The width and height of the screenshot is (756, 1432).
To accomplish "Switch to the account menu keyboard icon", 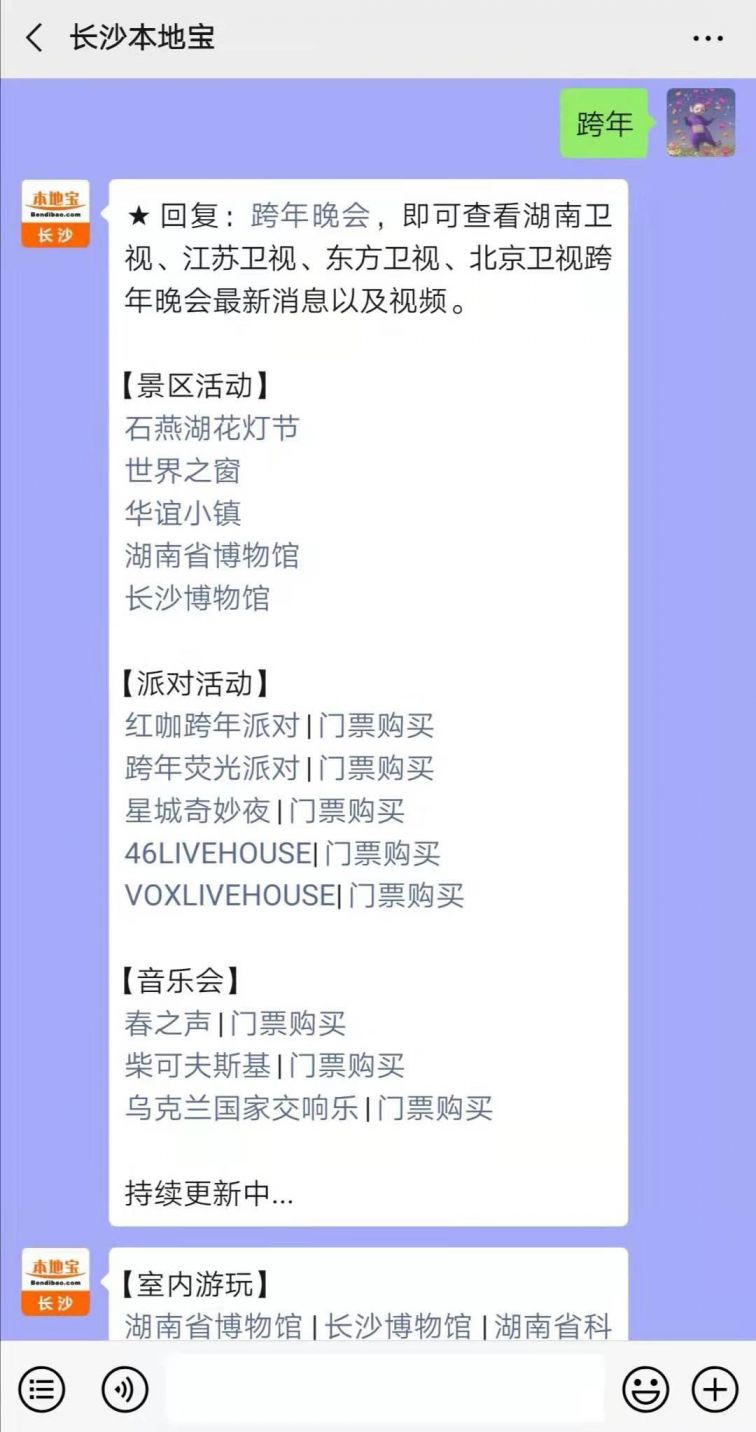I will click(x=42, y=1389).
